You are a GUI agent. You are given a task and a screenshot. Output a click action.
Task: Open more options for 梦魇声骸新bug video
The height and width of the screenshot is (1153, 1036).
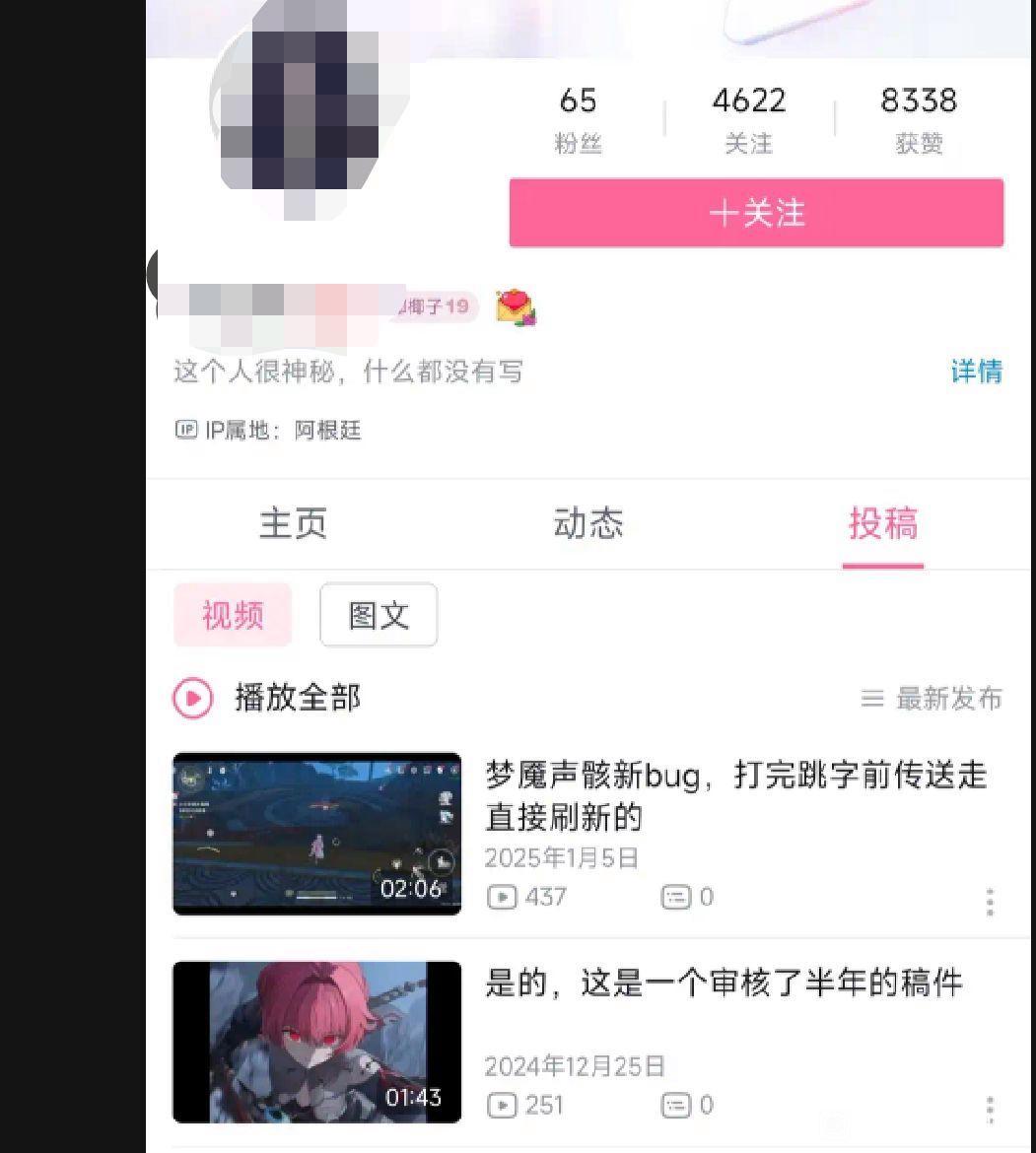click(990, 901)
